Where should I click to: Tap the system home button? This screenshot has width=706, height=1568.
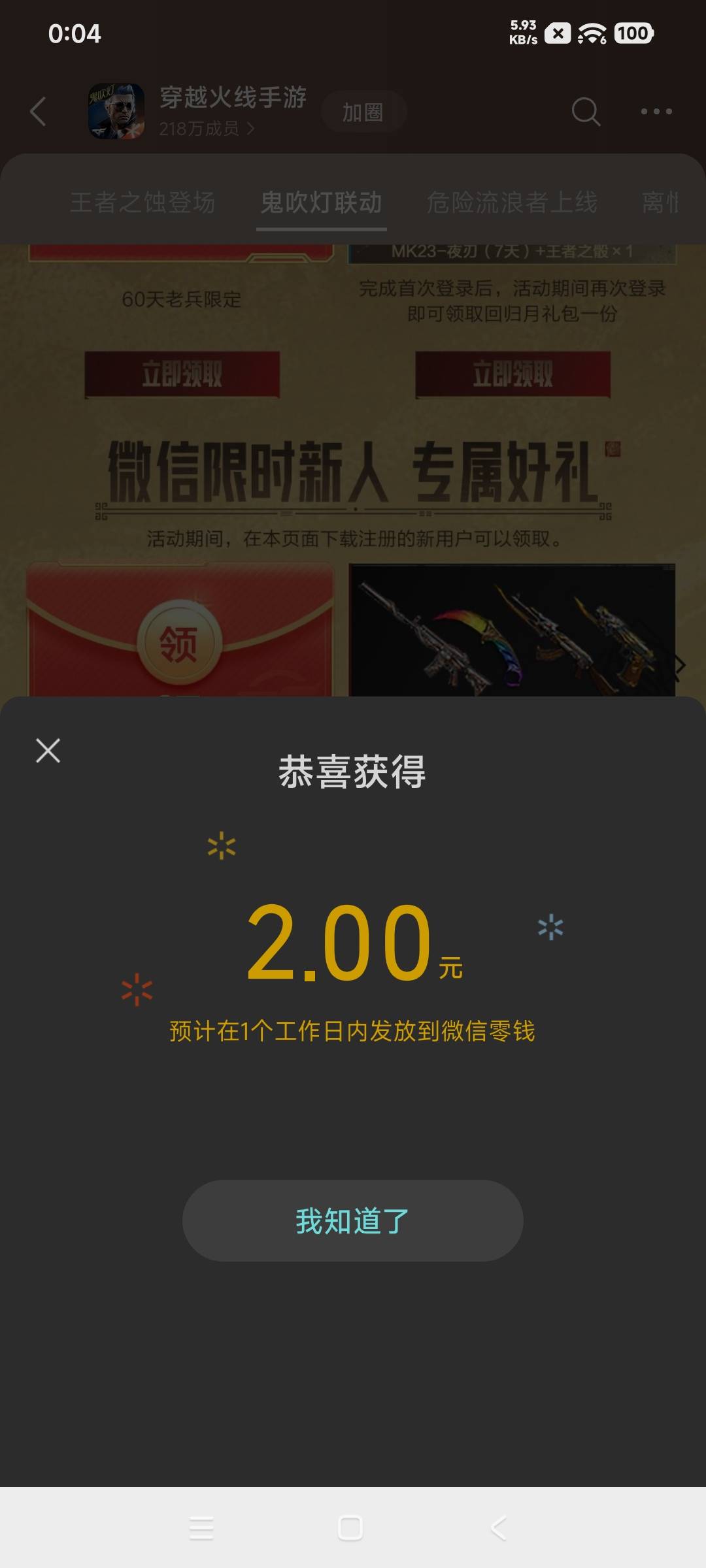click(350, 1528)
